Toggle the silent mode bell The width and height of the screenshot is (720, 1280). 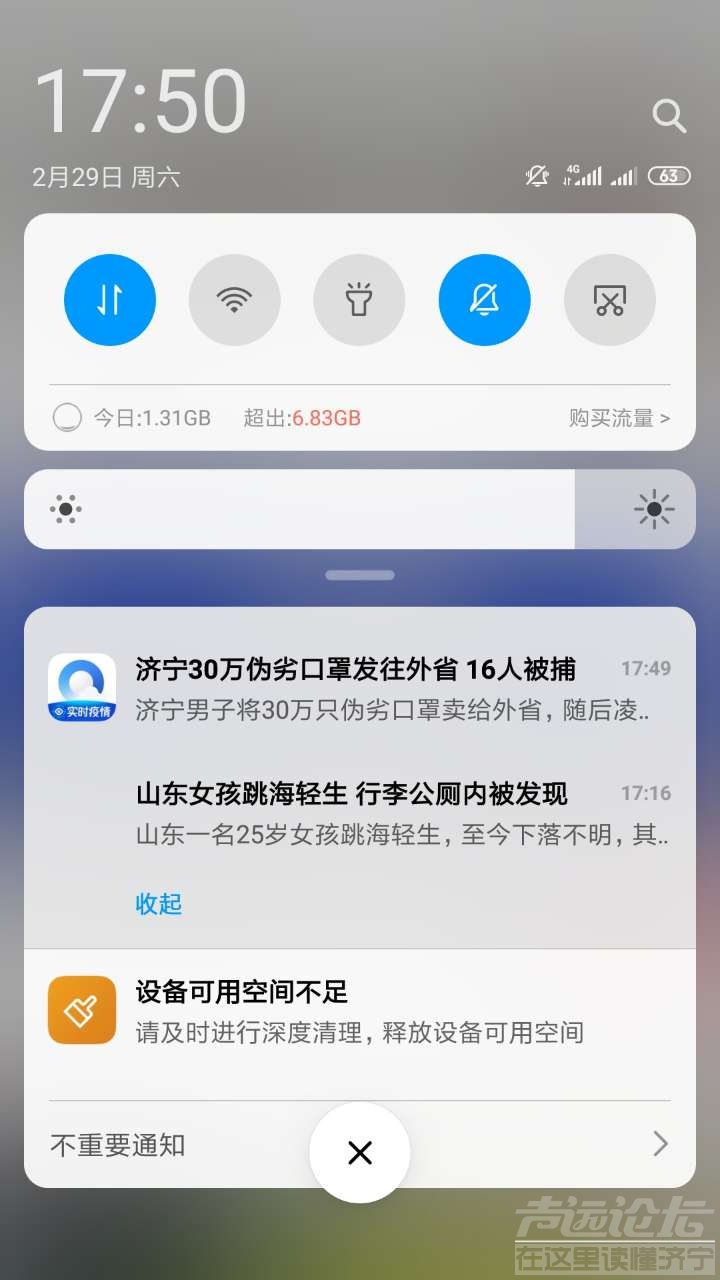click(484, 300)
